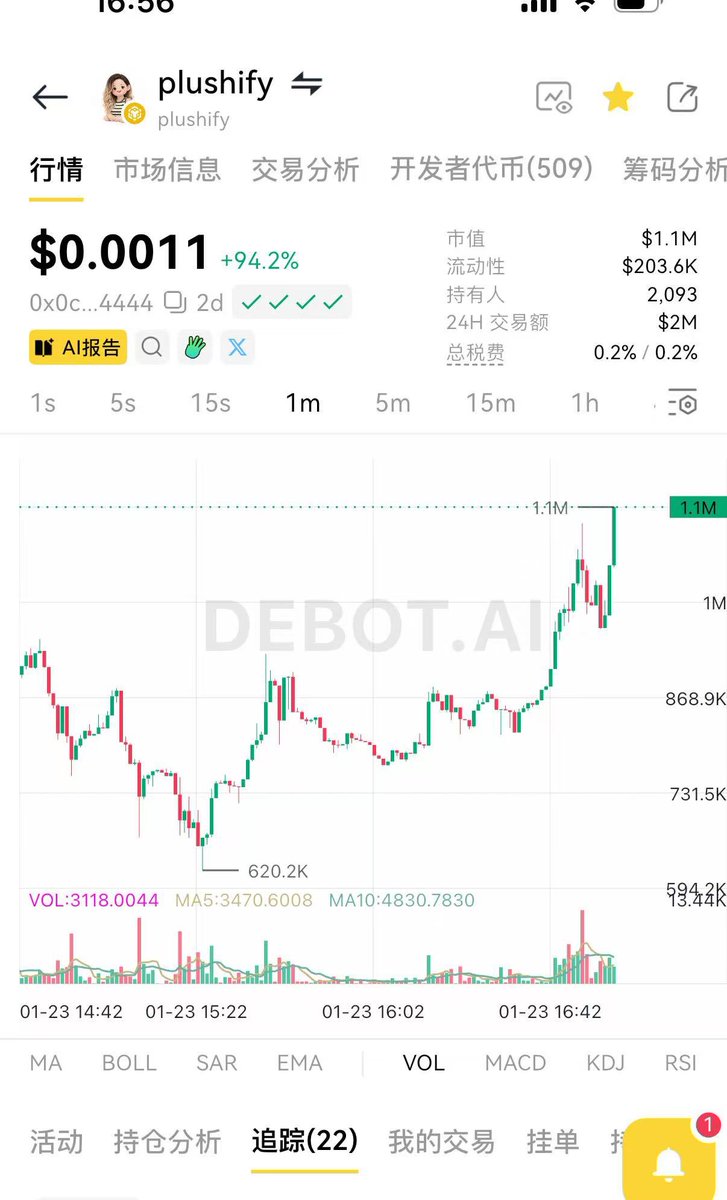This screenshot has width=727, height=1200.
Task: Open the X (Twitter) link icon
Action: [x=238, y=347]
